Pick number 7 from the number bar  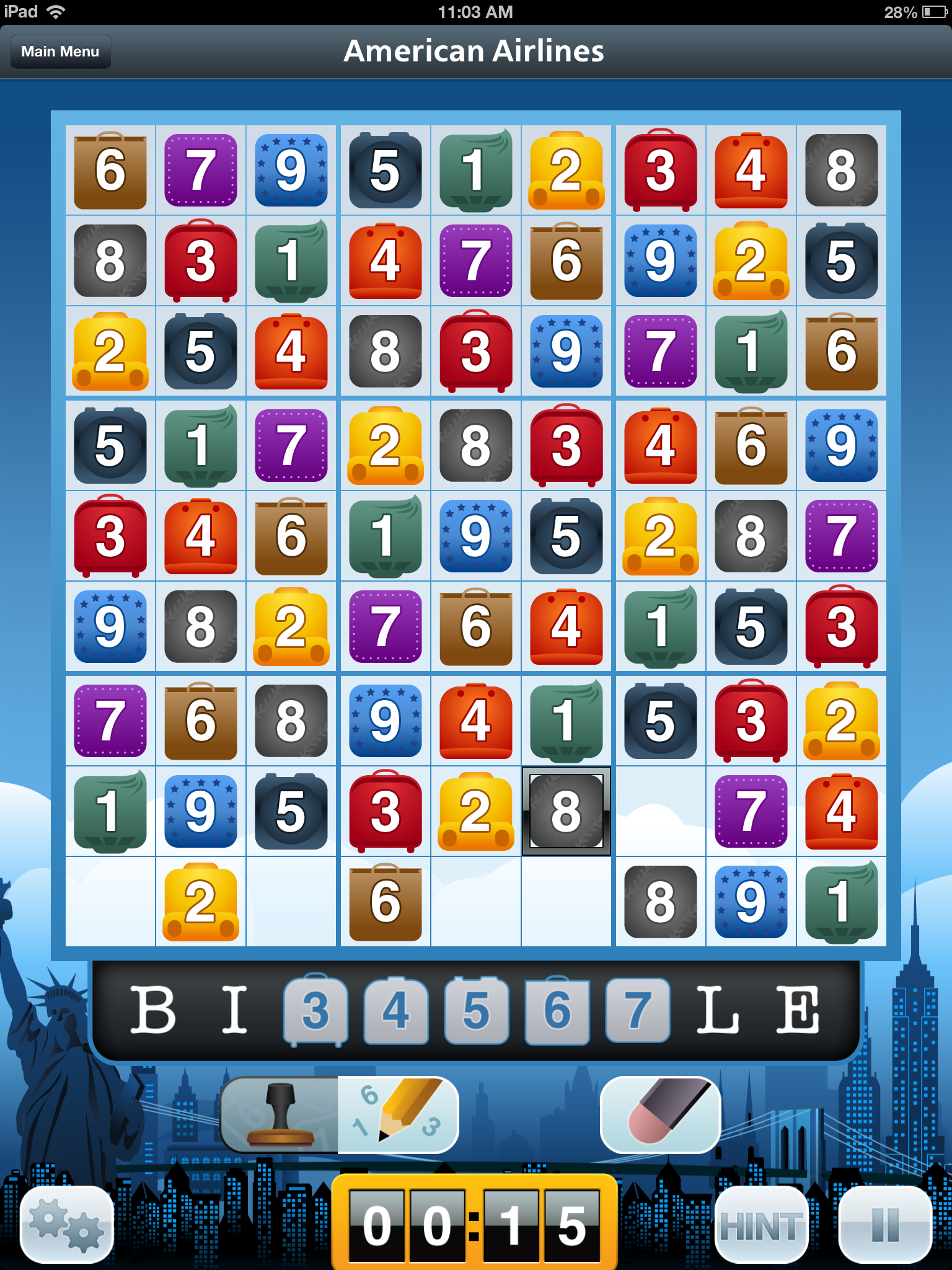637,1011
